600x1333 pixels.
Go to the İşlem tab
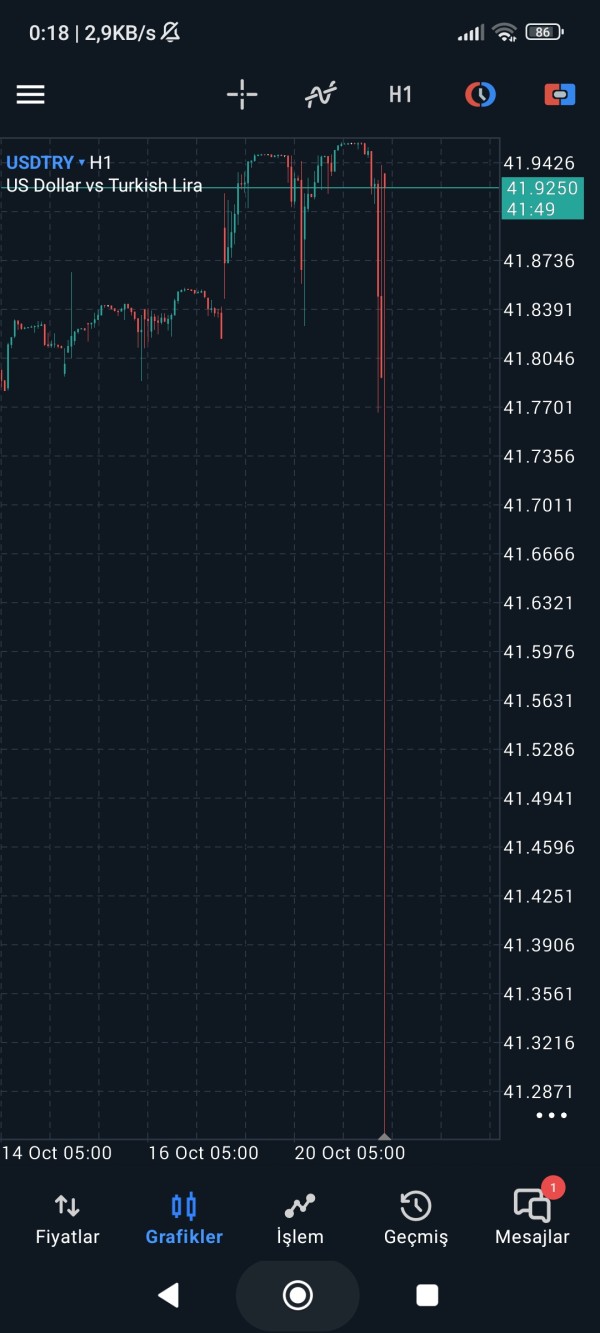click(x=300, y=1220)
